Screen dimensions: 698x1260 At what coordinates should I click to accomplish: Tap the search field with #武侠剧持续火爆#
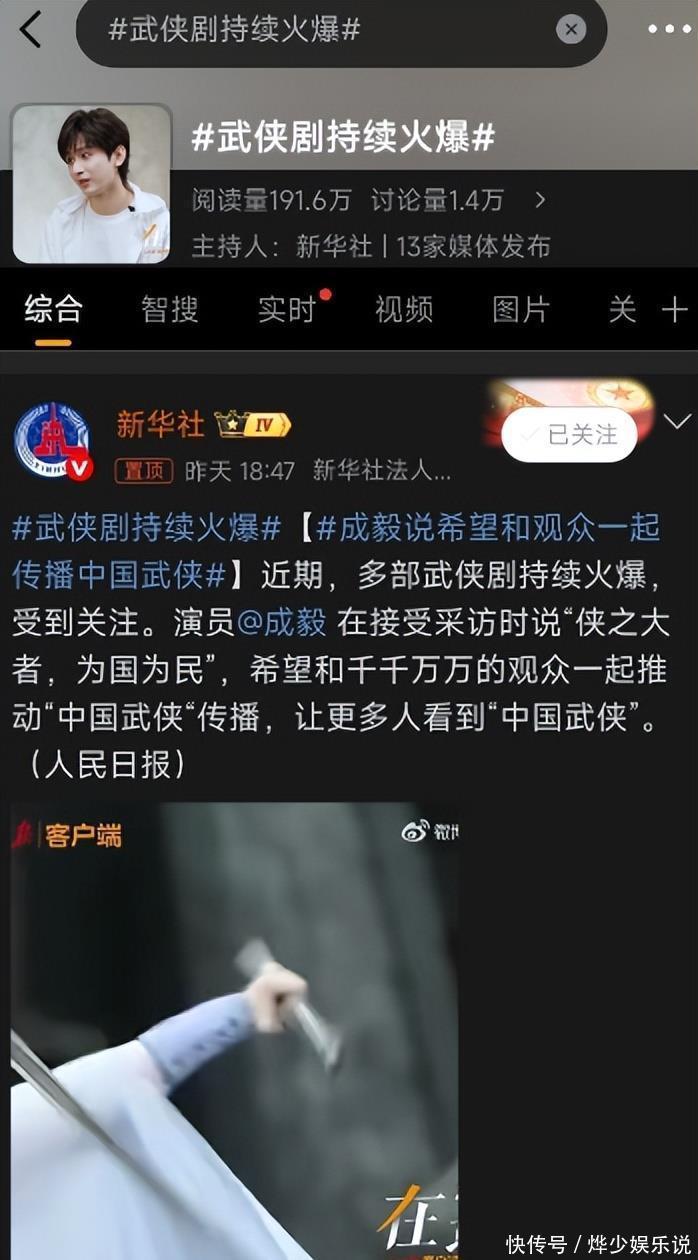tap(320, 30)
